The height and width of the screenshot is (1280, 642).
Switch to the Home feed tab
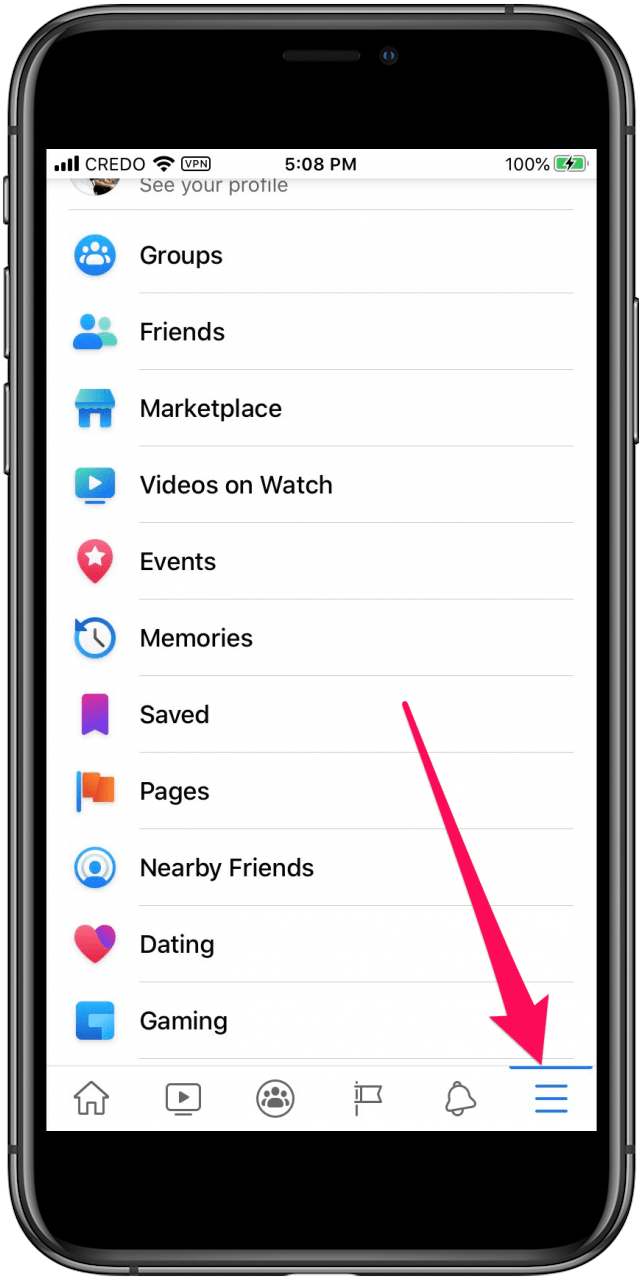[91, 1098]
